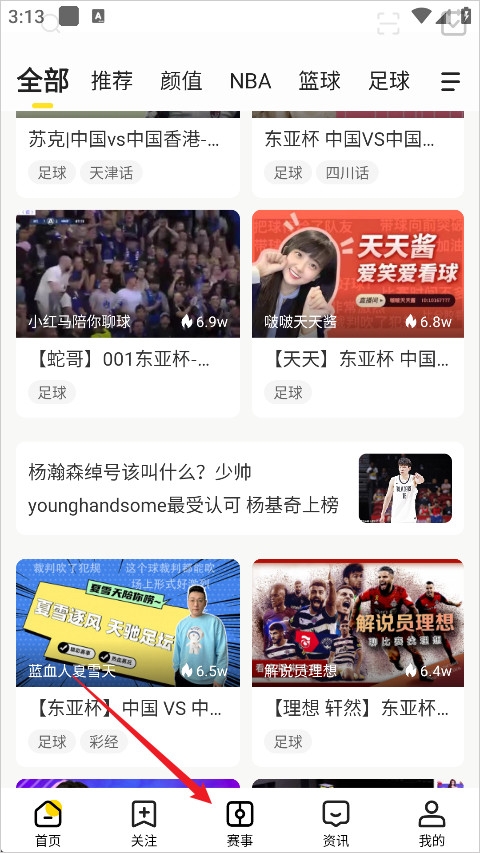
Task: Tap the 天津话 tag chip
Action: pyautogui.click(x=111, y=173)
